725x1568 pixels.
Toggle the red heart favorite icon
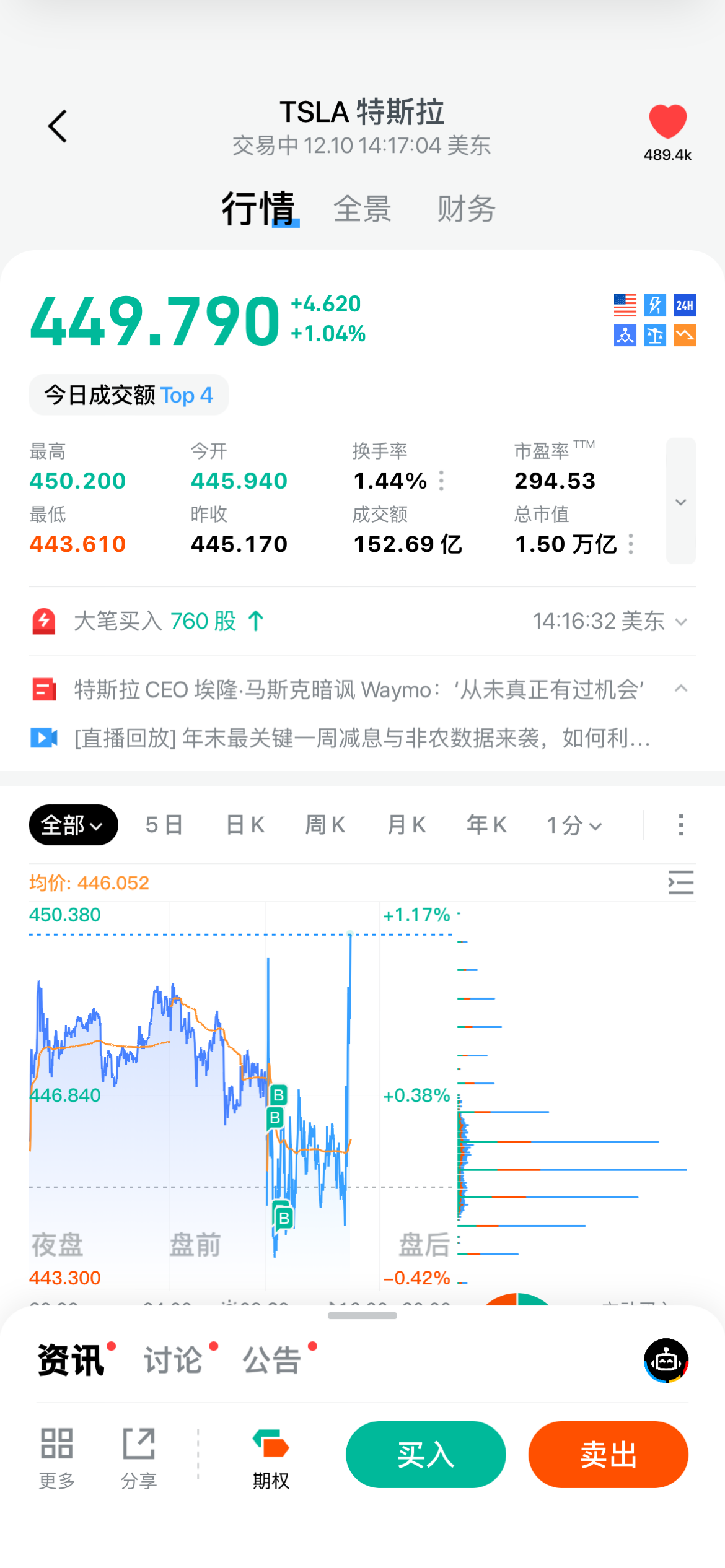tap(667, 121)
